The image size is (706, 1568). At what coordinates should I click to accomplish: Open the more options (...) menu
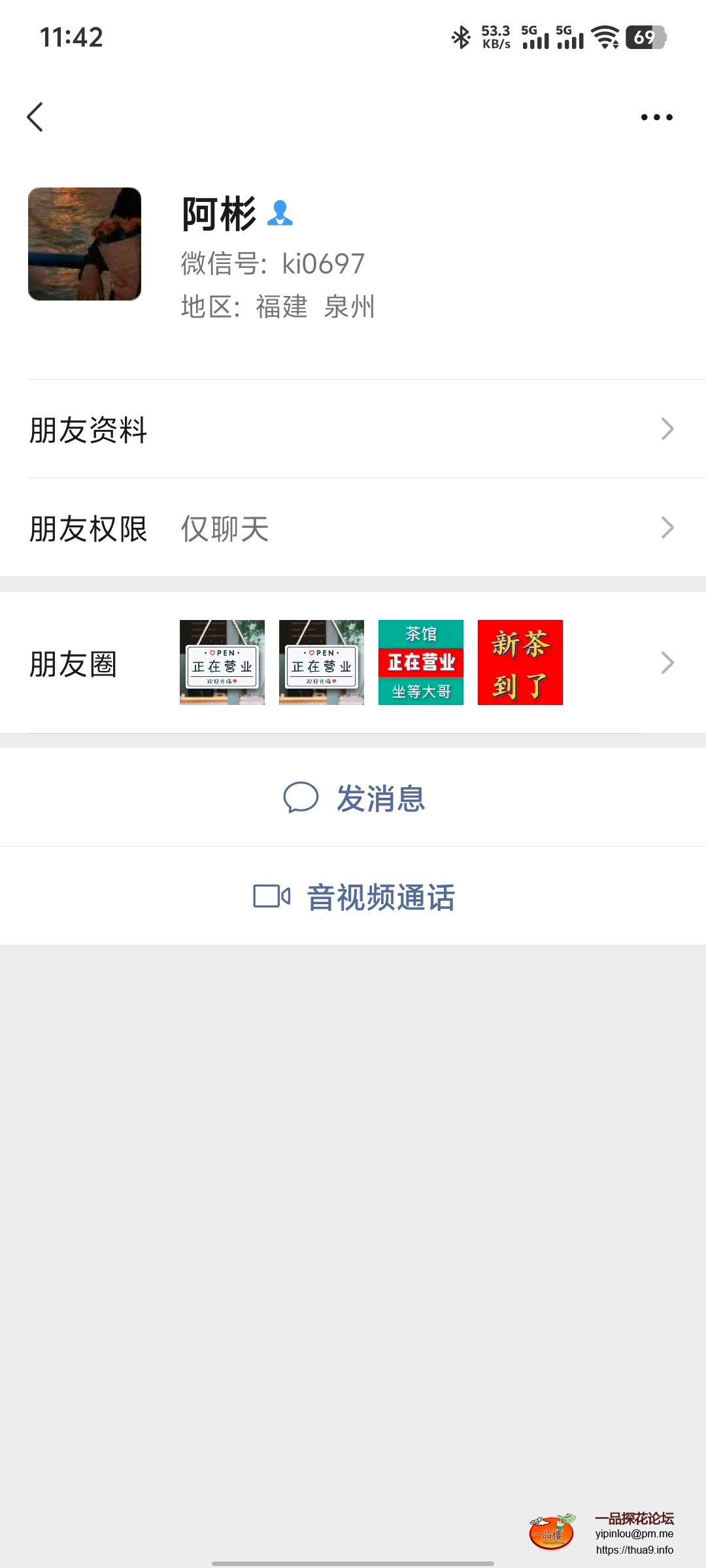656,116
